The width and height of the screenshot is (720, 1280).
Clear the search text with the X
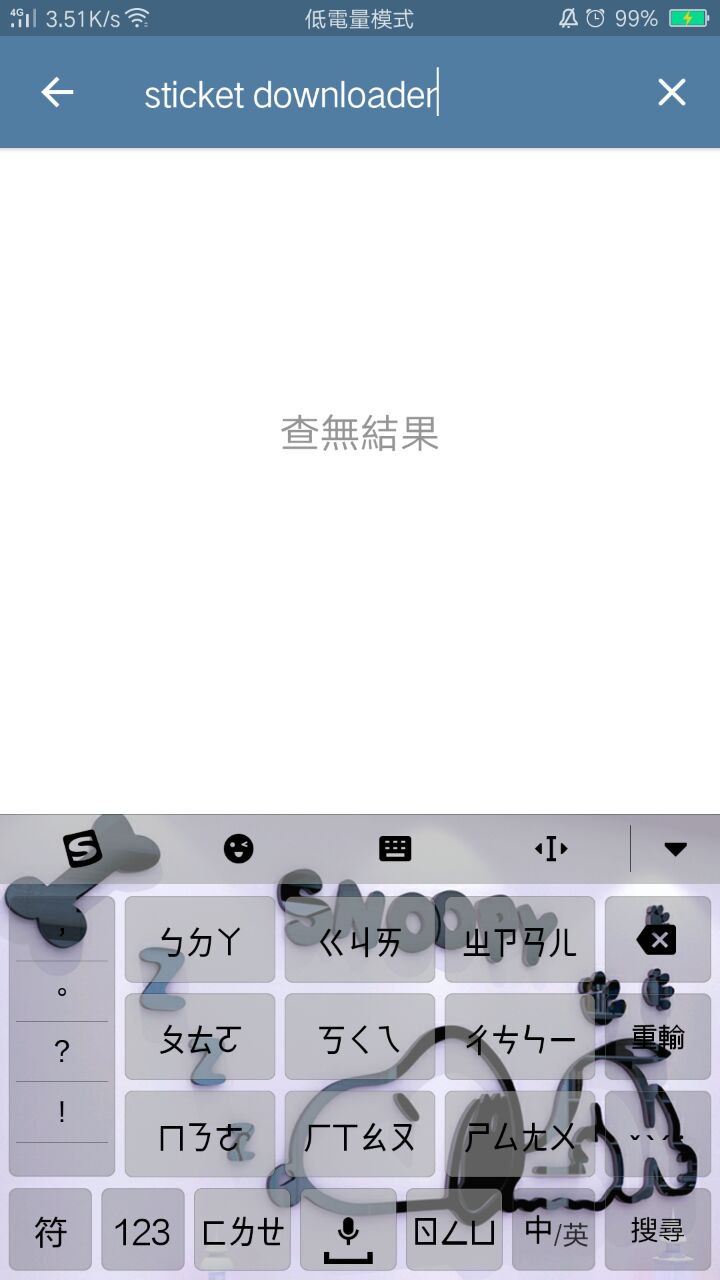click(671, 93)
